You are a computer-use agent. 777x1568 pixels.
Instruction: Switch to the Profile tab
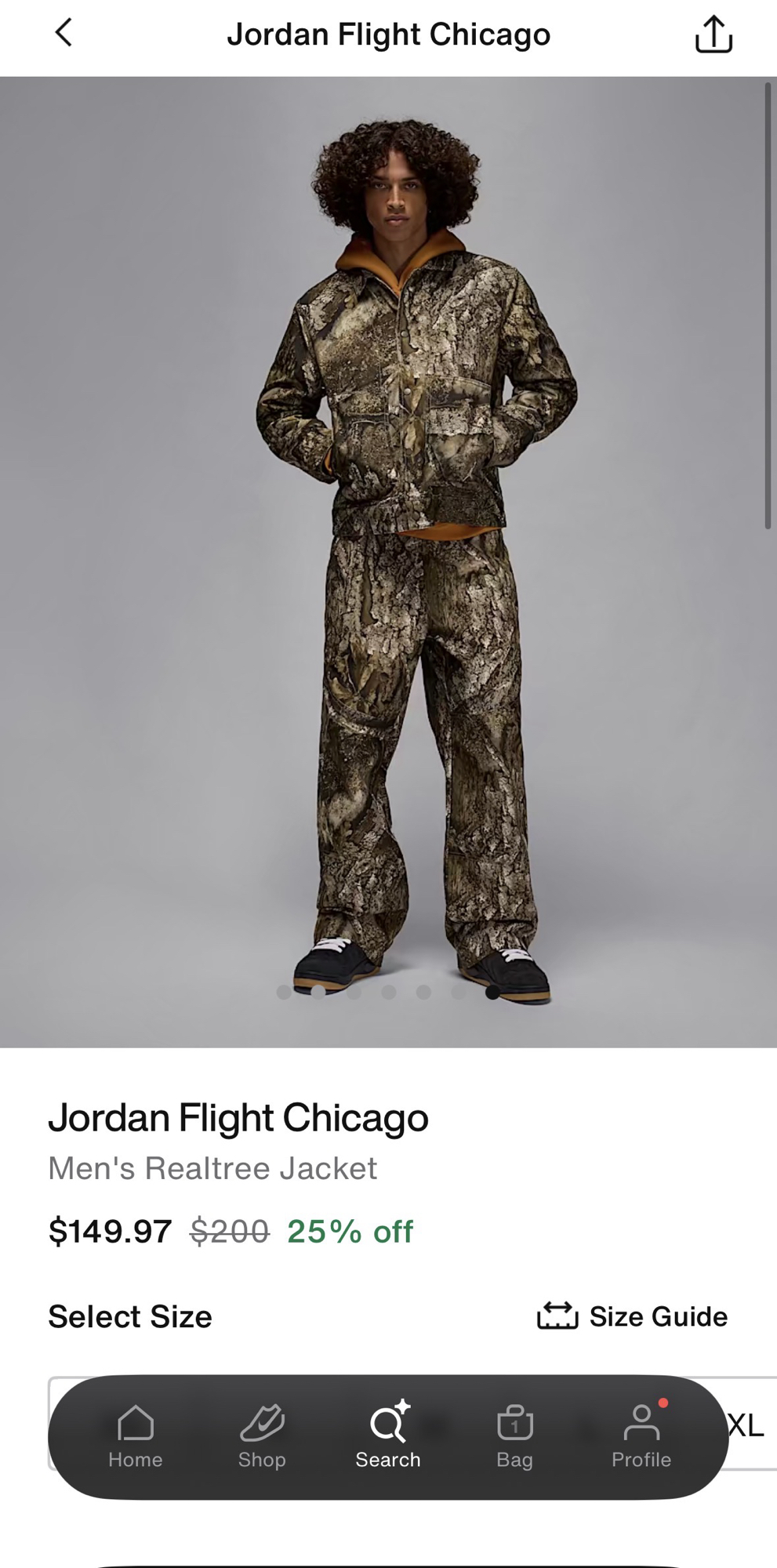pos(641,1436)
